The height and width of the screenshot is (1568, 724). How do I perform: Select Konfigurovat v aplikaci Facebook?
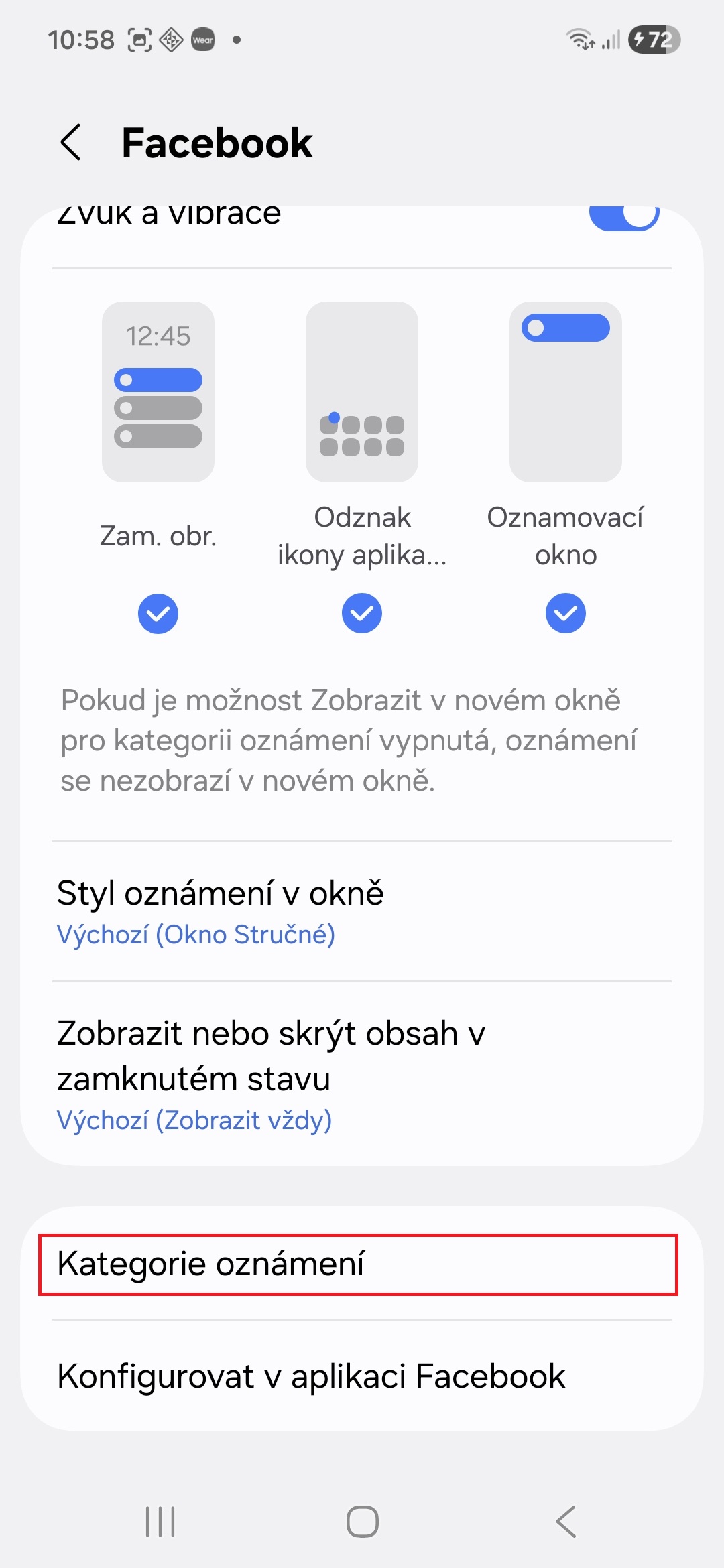coord(362,1377)
